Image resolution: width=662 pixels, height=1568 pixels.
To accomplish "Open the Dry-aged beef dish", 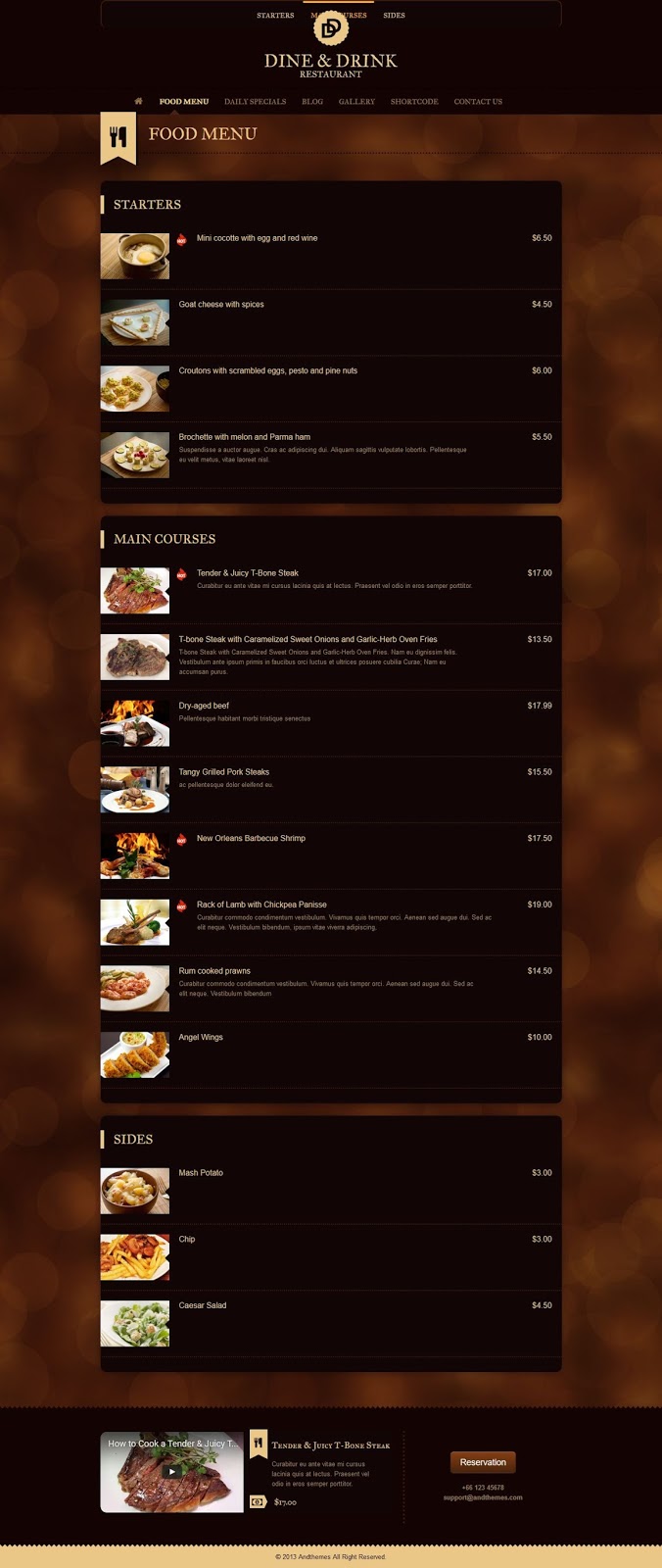I will 204,706.
